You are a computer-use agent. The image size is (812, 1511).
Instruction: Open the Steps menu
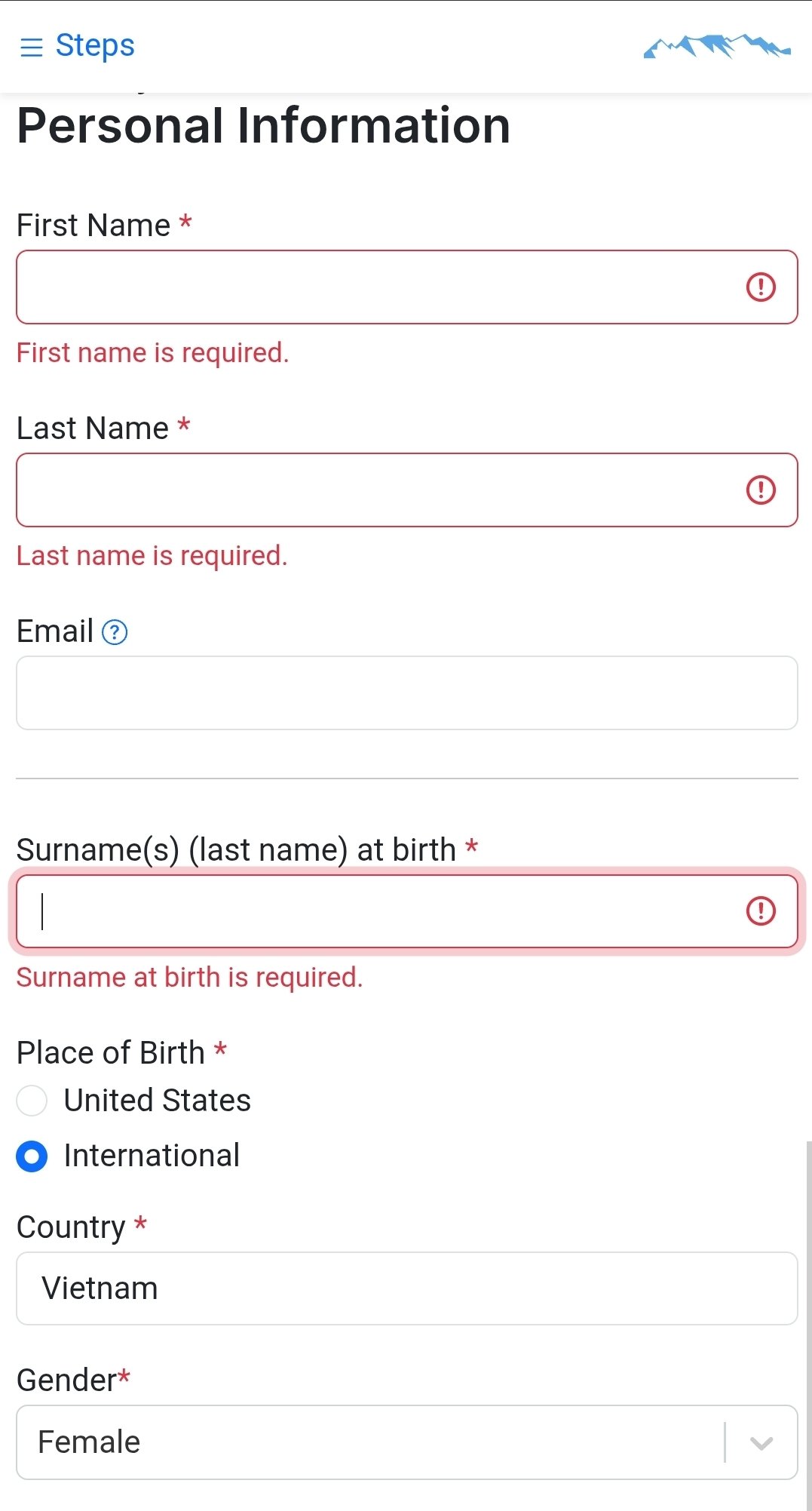point(77,46)
